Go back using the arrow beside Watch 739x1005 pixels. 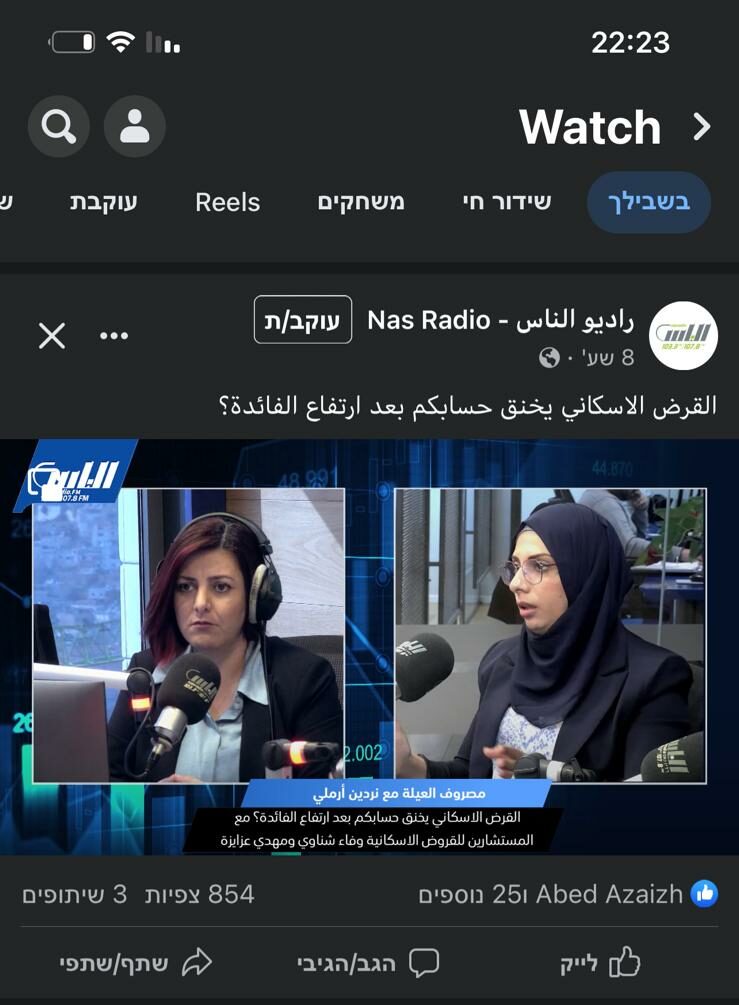[x=702, y=127]
